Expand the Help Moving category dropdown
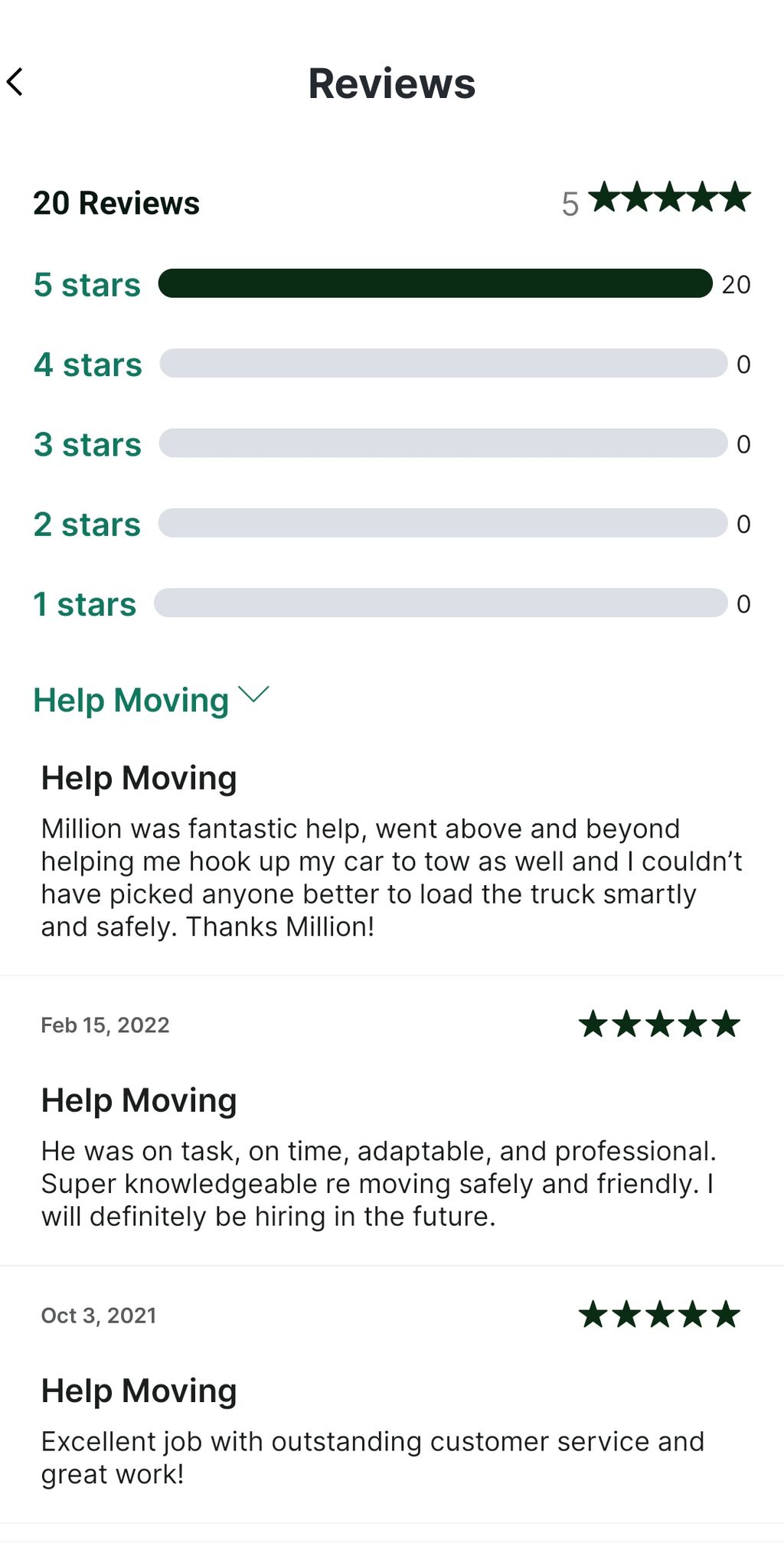Viewport: 784px width, 1543px height. tap(151, 699)
